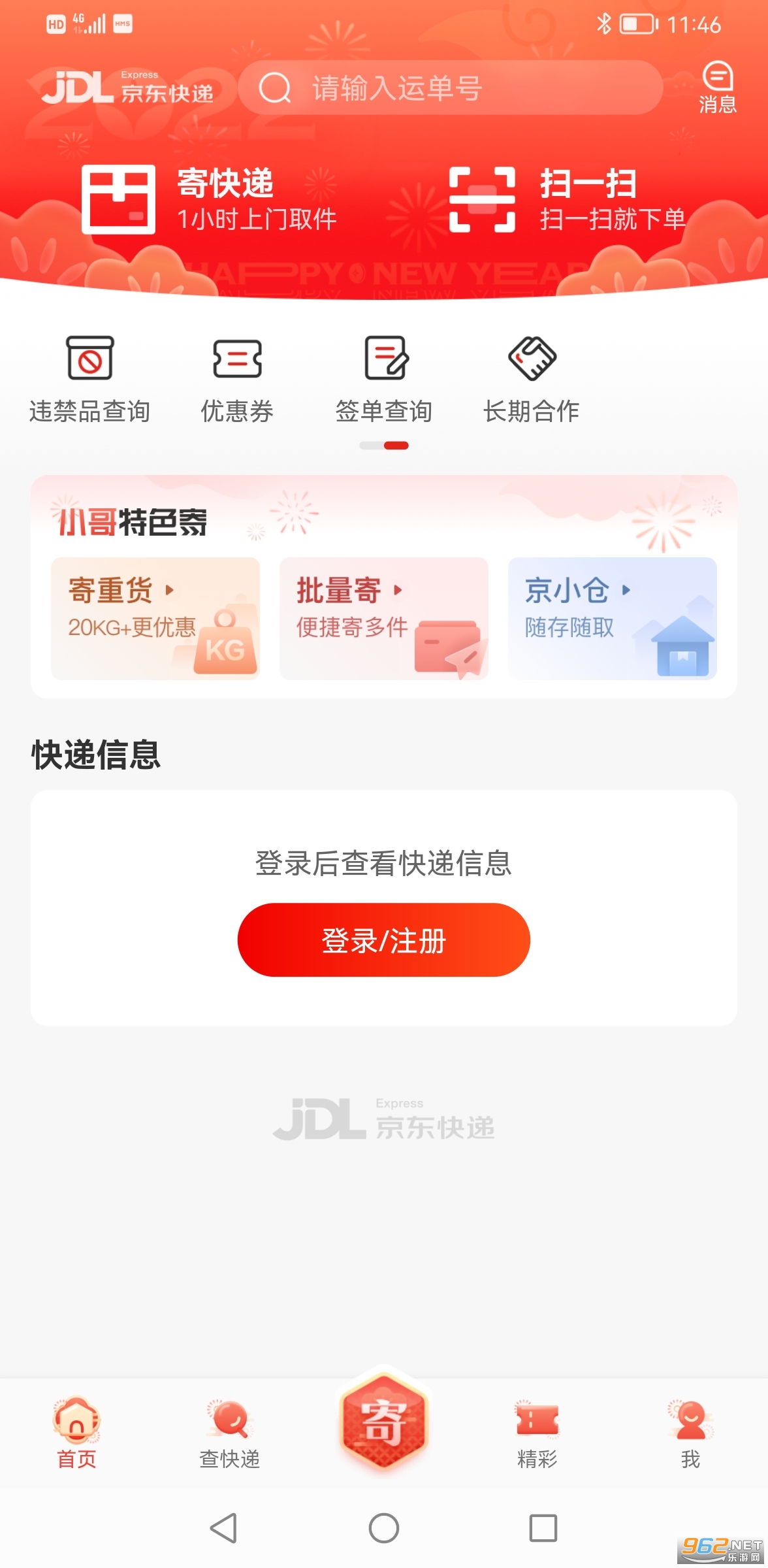The image size is (768, 1568).
Task: Select the 批量寄 batch shipping card
Action: [384, 618]
